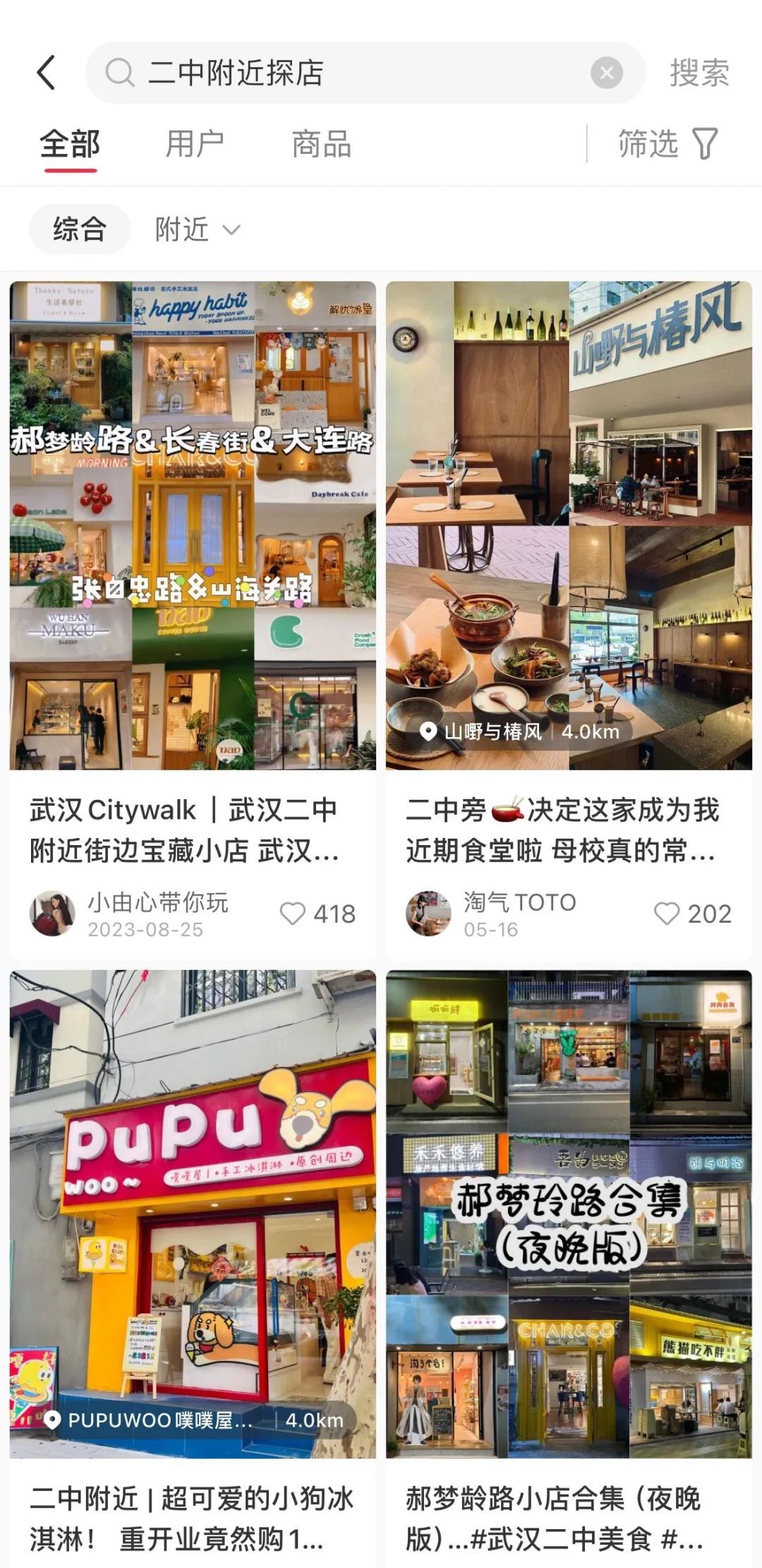This screenshot has width=762, height=1568.
Task: Go back using the top-left arrow
Action: point(47,73)
